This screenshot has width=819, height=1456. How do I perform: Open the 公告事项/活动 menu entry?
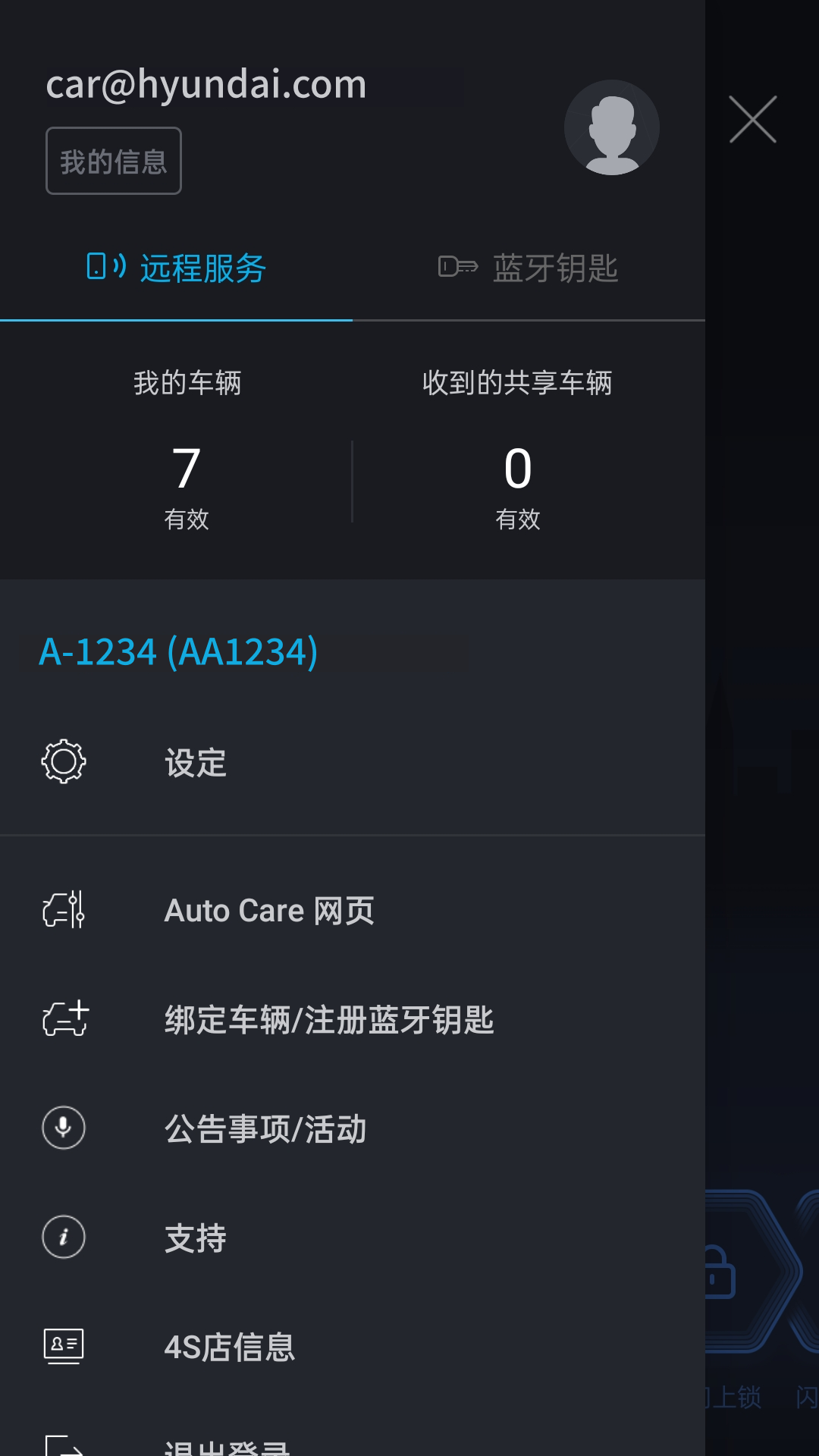coord(265,1128)
